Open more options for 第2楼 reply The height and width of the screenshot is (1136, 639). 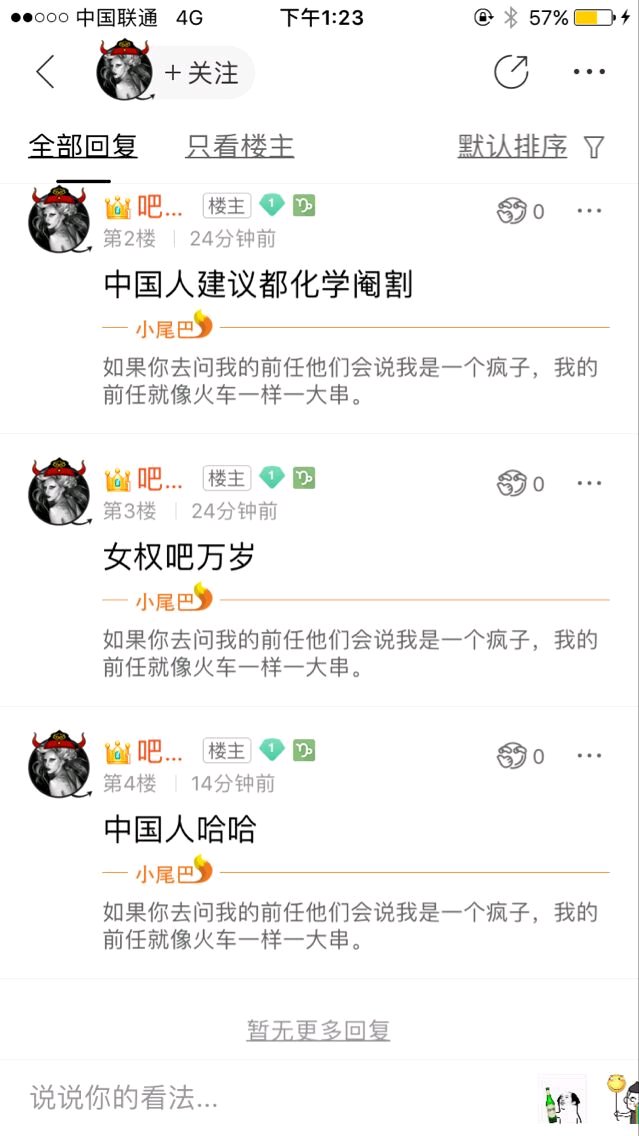pyautogui.click(x=589, y=211)
